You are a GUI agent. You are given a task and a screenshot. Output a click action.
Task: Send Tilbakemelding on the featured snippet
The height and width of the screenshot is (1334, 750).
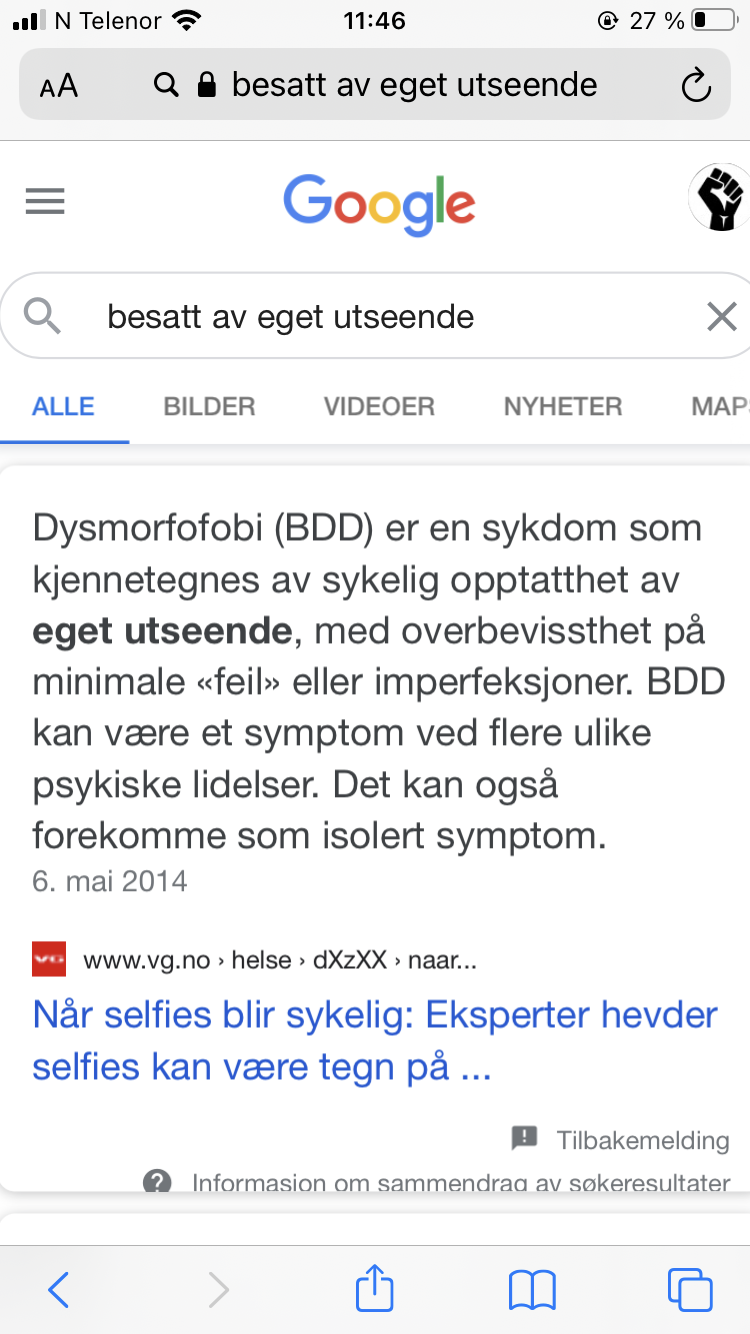point(620,1139)
